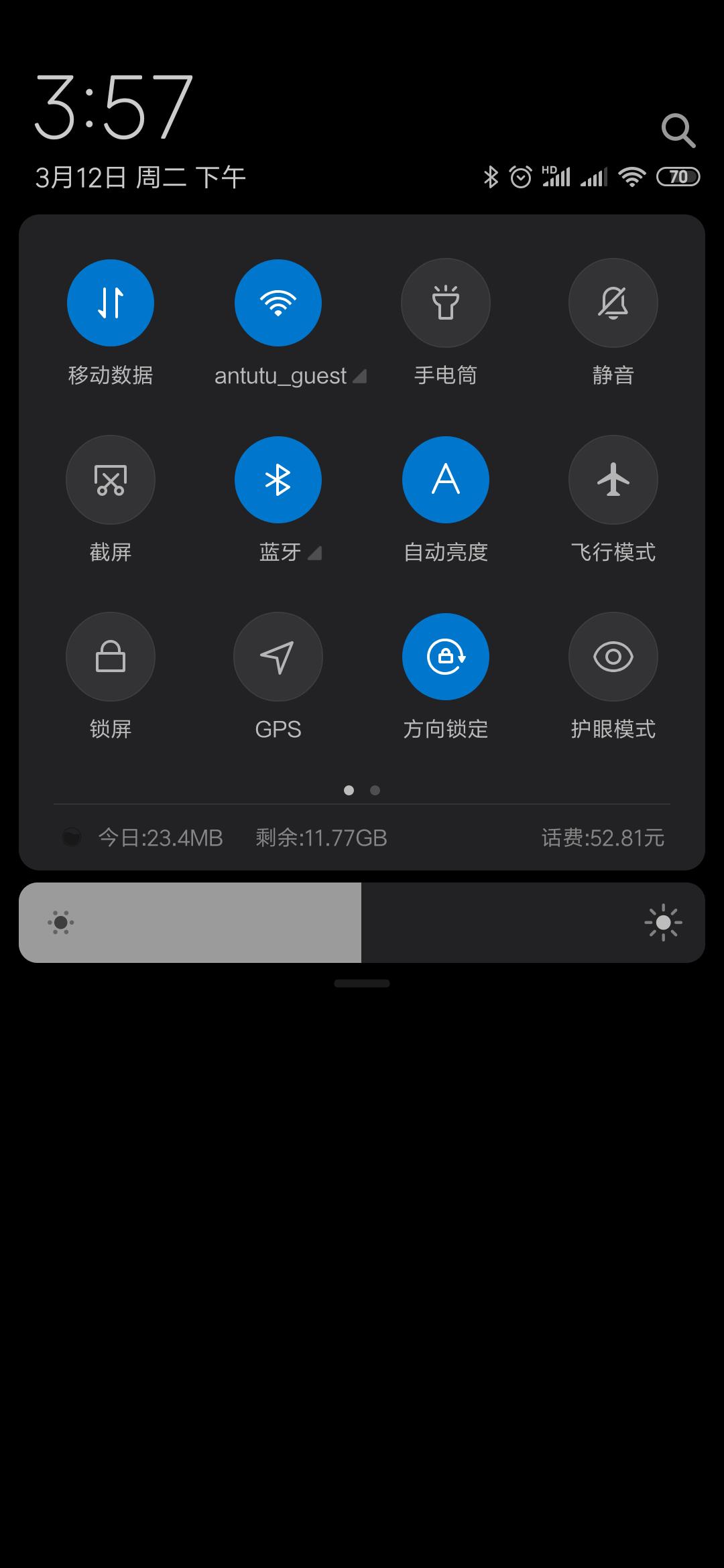Turn on the flashlight

click(x=446, y=303)
